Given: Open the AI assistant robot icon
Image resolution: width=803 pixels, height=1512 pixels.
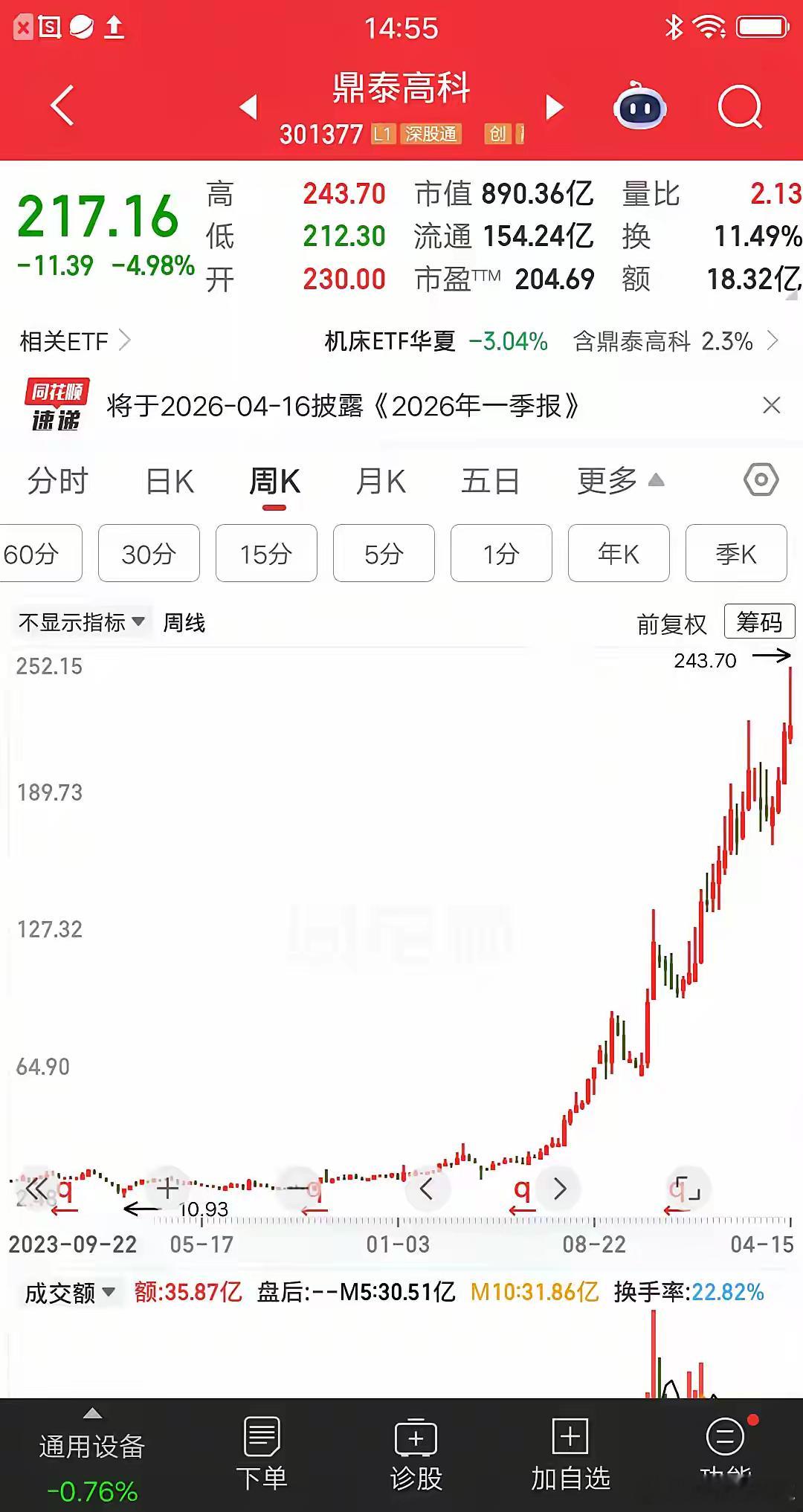Looking at the screenshot, I should click(641, 107).
